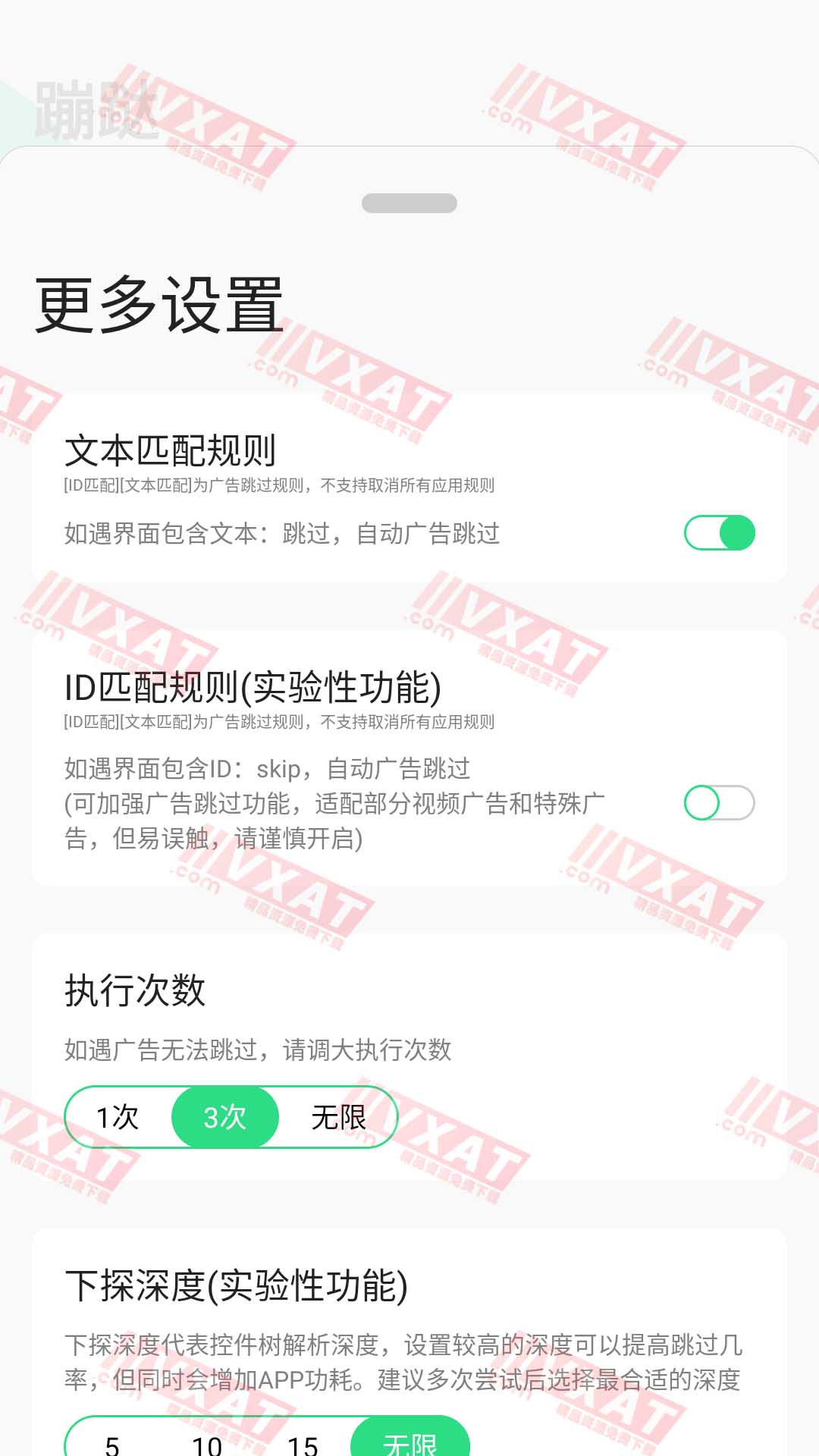This screenshot has height=1456, width=819.
Task: Tap the bottom sheet drag handle
Action: [x=409, y=203]
